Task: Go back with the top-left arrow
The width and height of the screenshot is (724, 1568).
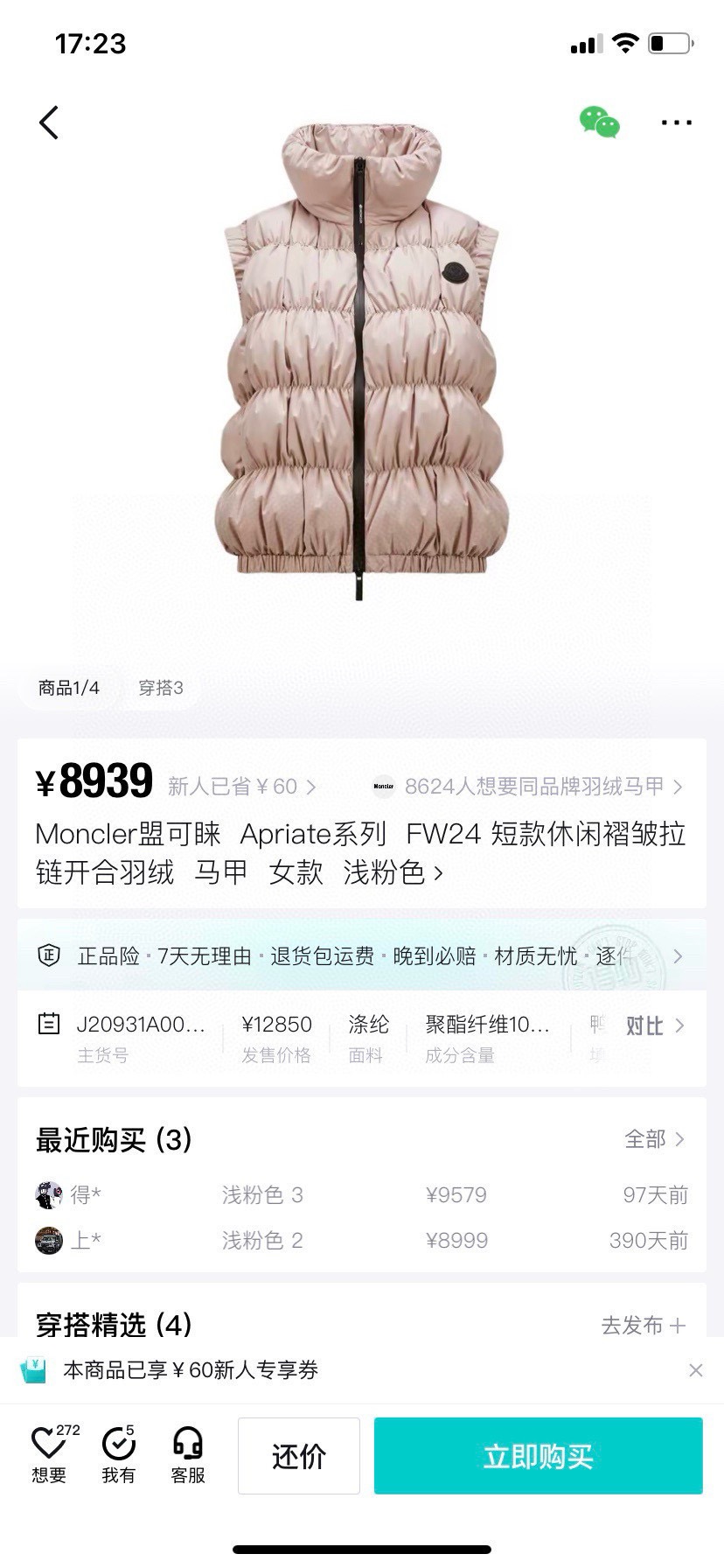Action: pos(49,122)
